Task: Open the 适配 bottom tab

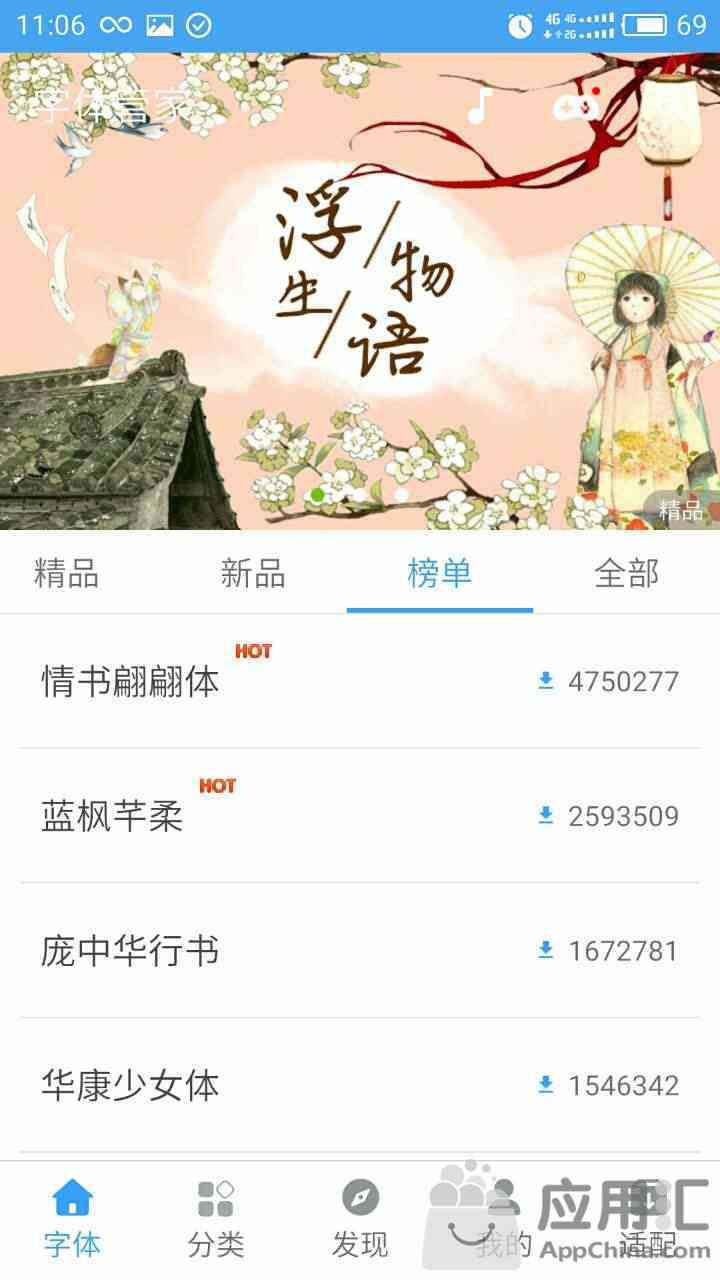Action: point(648,1219)
